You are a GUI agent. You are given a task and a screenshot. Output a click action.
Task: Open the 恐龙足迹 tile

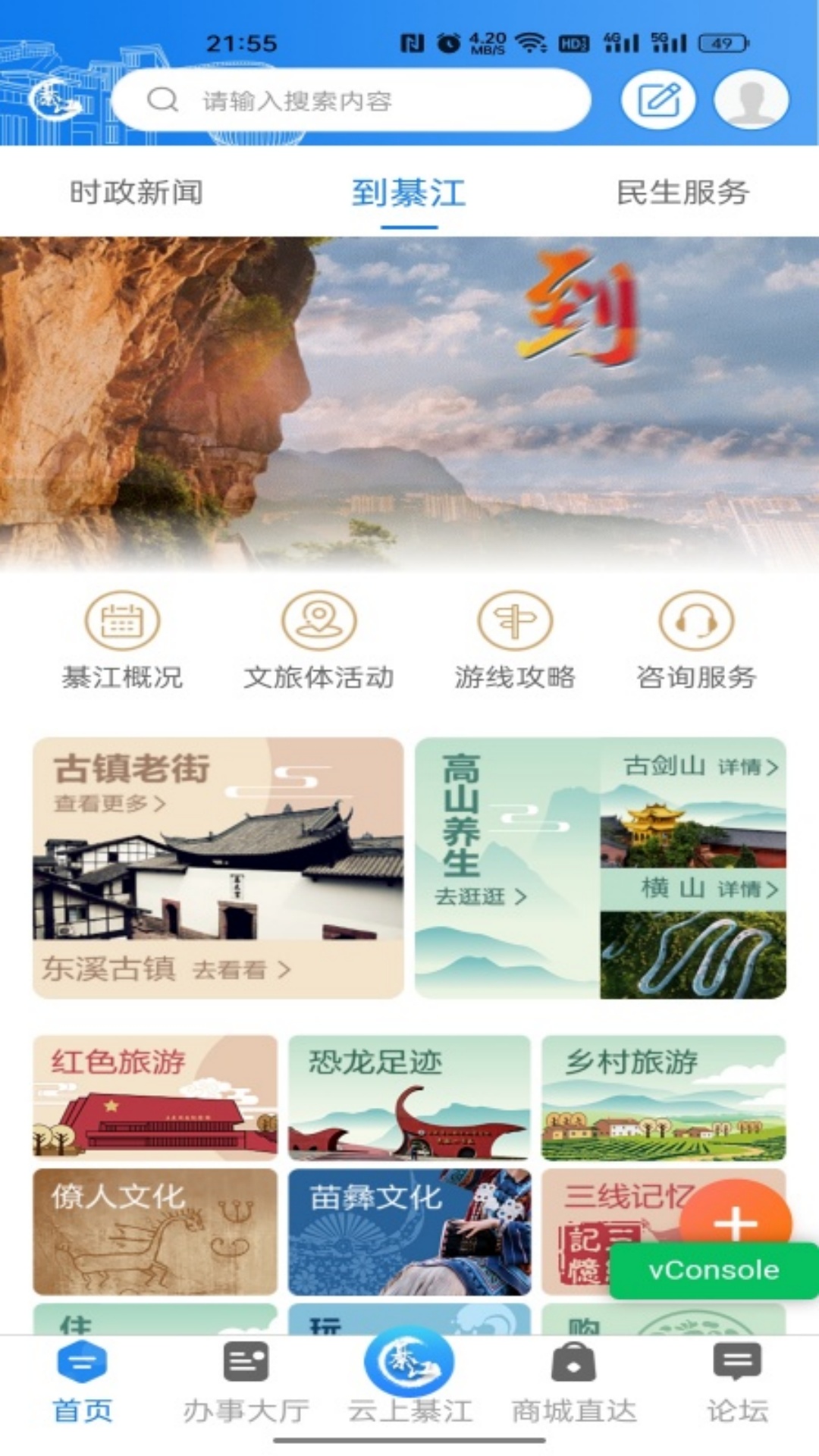[409, 1097]
